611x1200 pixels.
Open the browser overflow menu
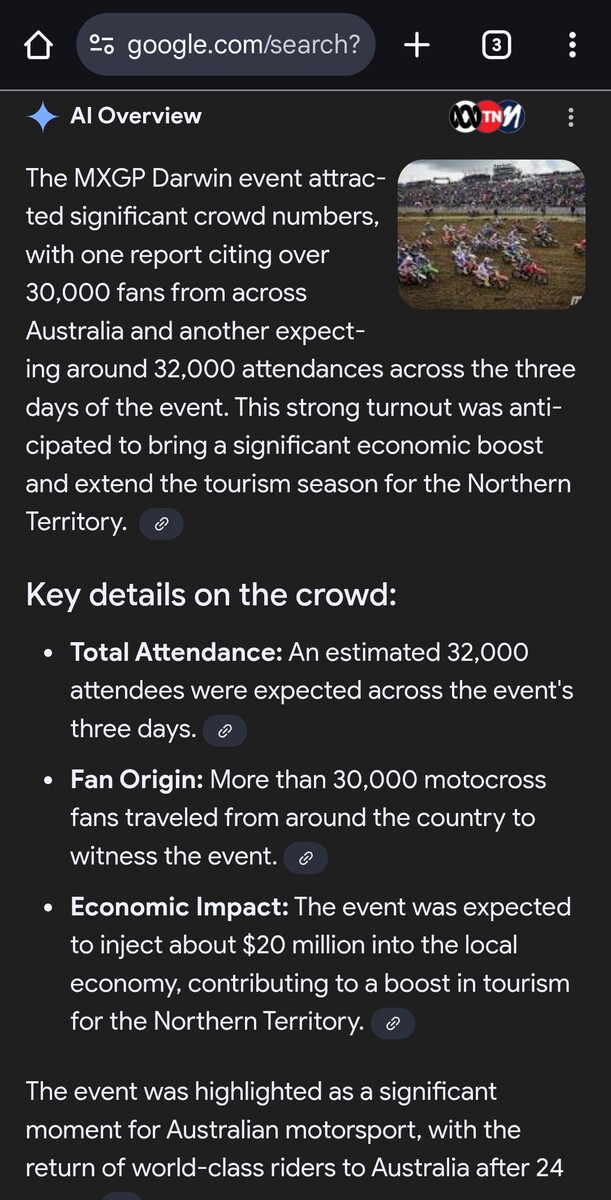[571, 45]
